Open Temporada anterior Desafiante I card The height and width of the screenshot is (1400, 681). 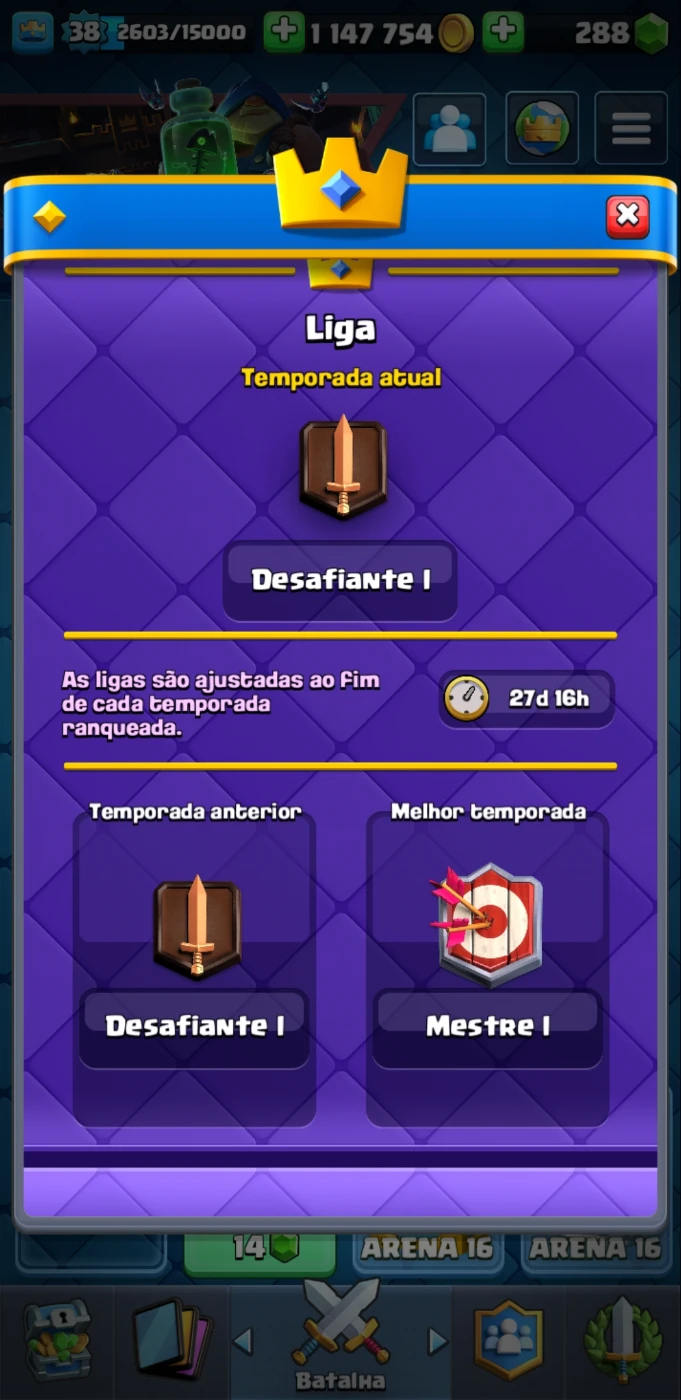pos(195,969)
